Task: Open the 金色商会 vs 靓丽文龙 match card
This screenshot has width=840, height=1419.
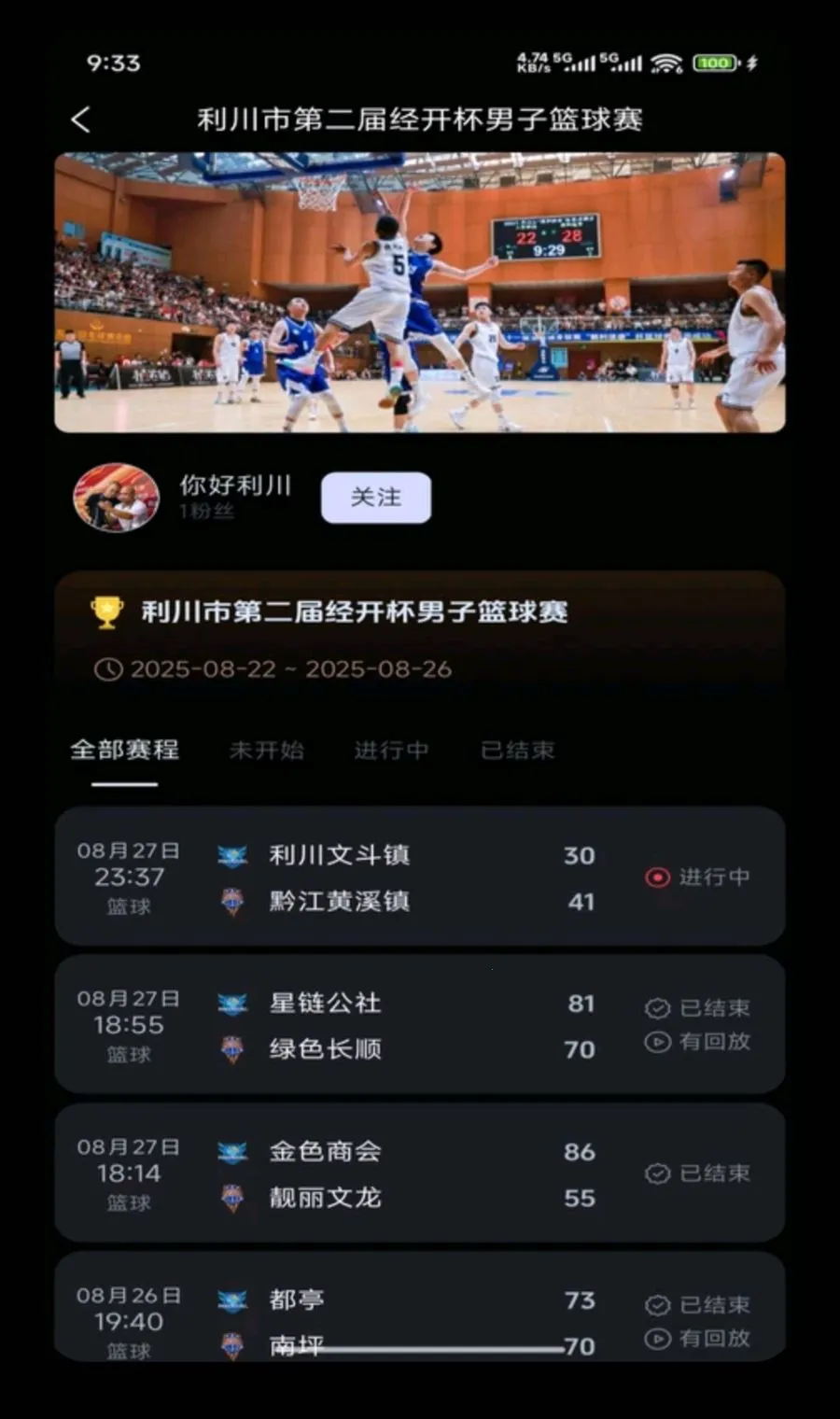Action: click(x=420, y=1173)
